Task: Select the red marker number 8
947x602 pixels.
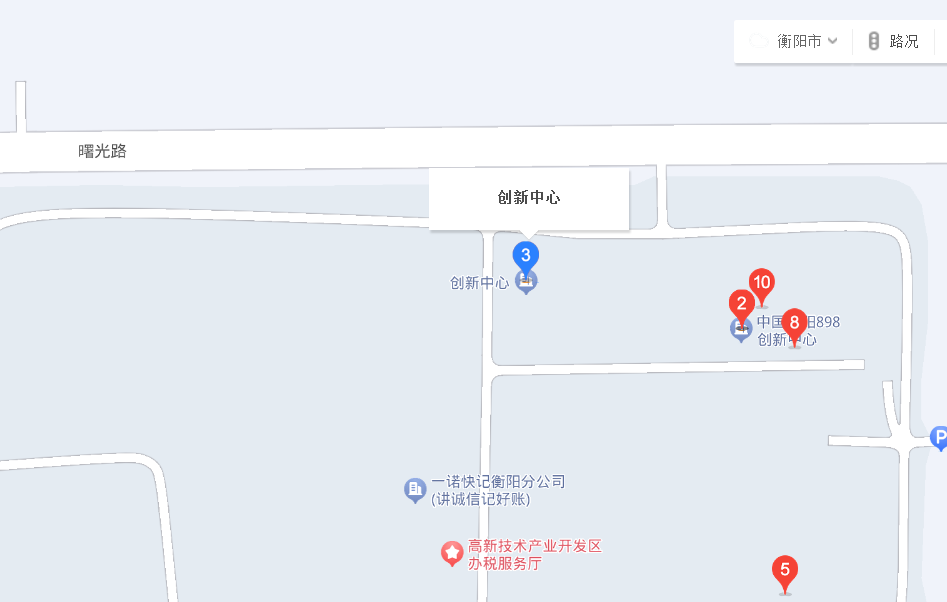Action: point(794,323)
